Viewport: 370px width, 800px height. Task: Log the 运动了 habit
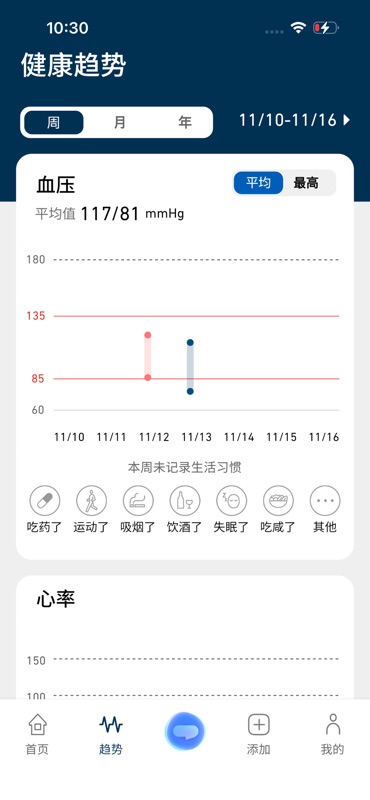tap(91, 509)
